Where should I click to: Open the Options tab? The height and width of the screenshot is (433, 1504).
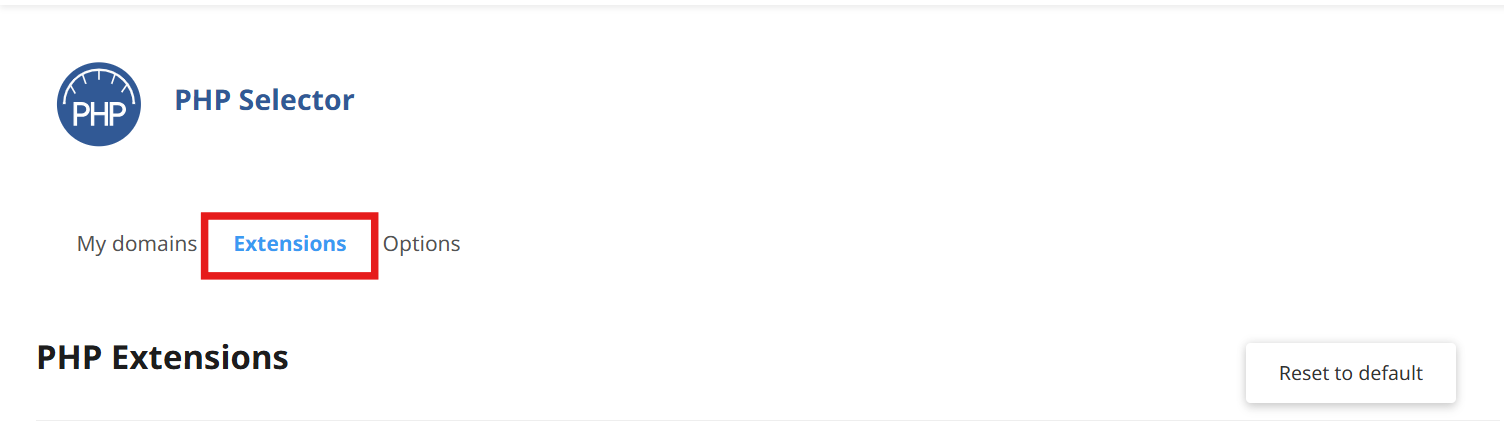(422, 244)
